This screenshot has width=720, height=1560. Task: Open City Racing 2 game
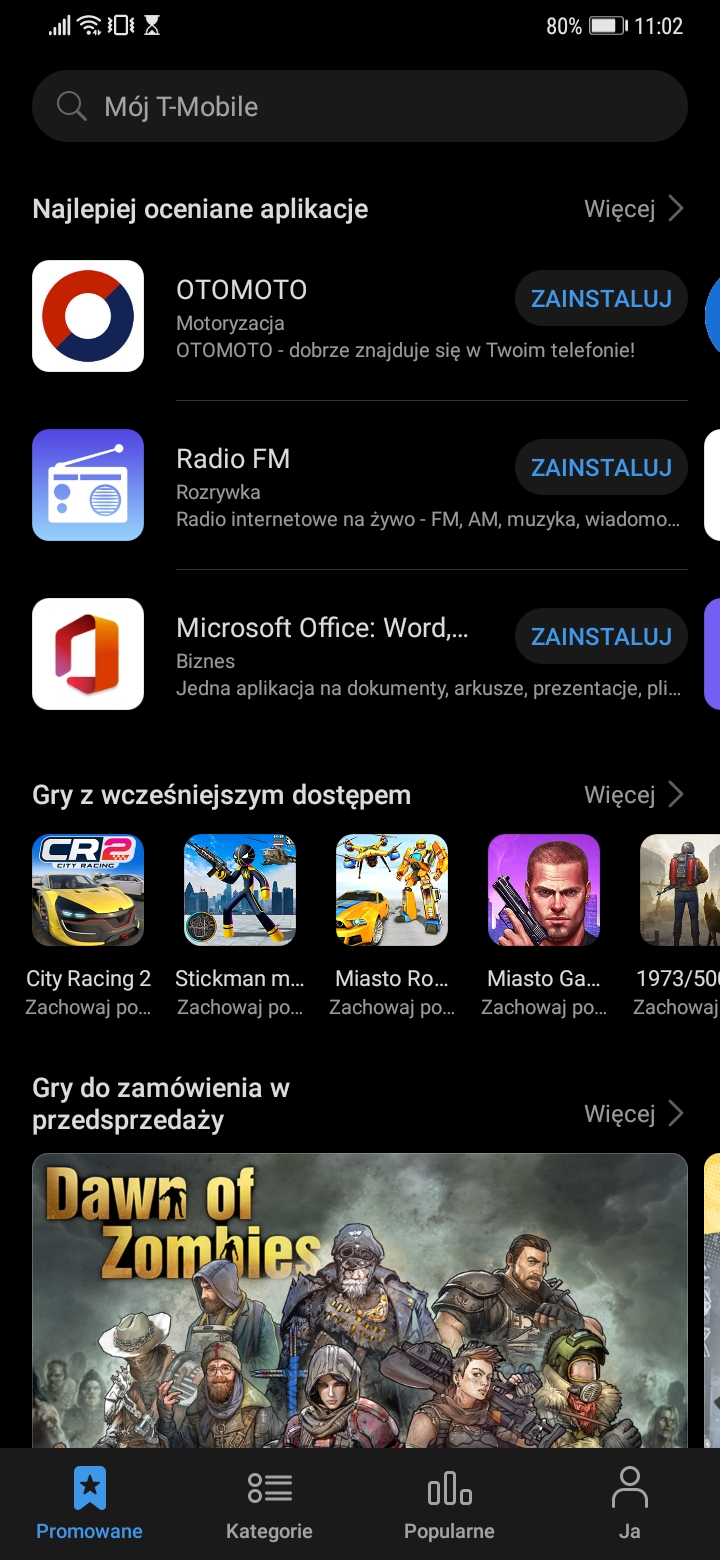coord(88,890)
